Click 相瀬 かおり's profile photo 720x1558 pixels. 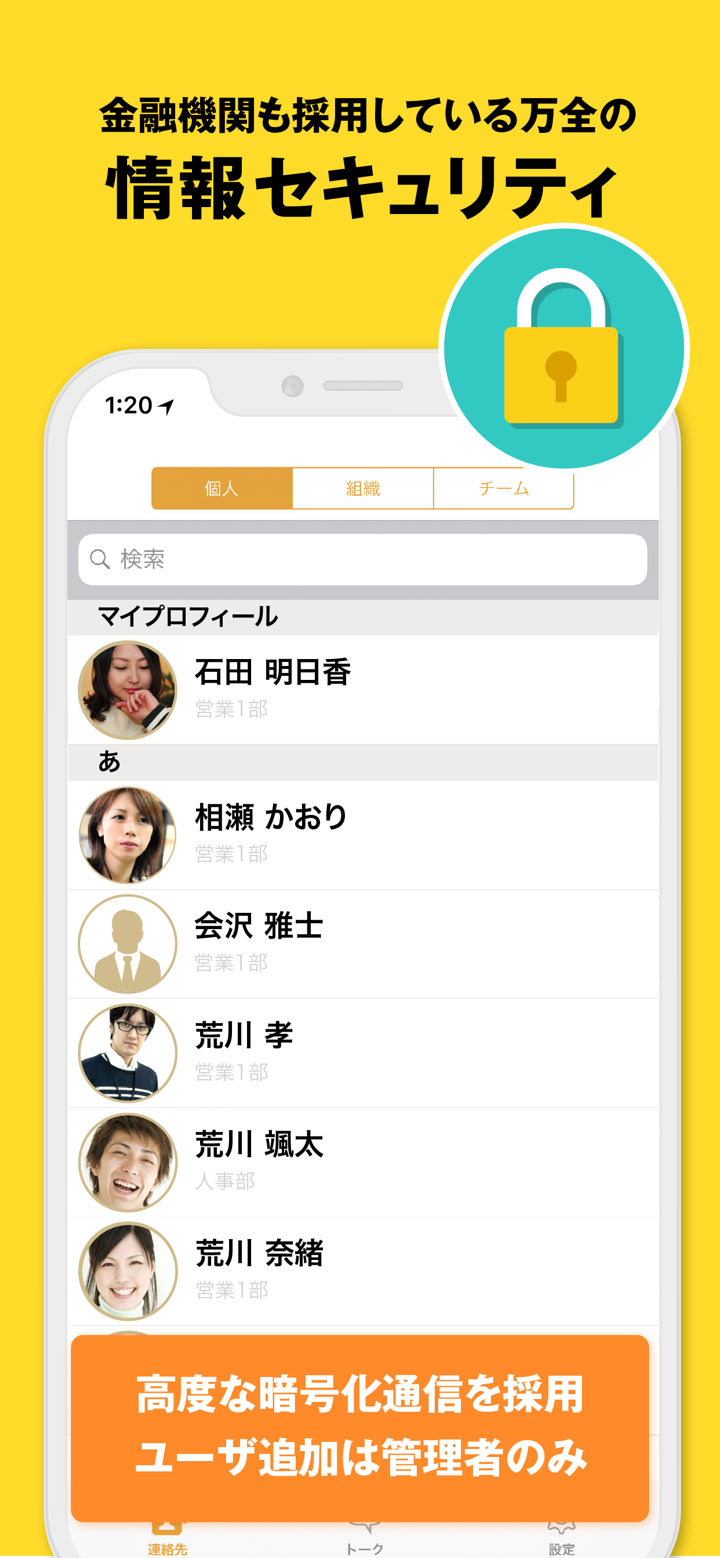pyautogui.click(x=127, y=834)
